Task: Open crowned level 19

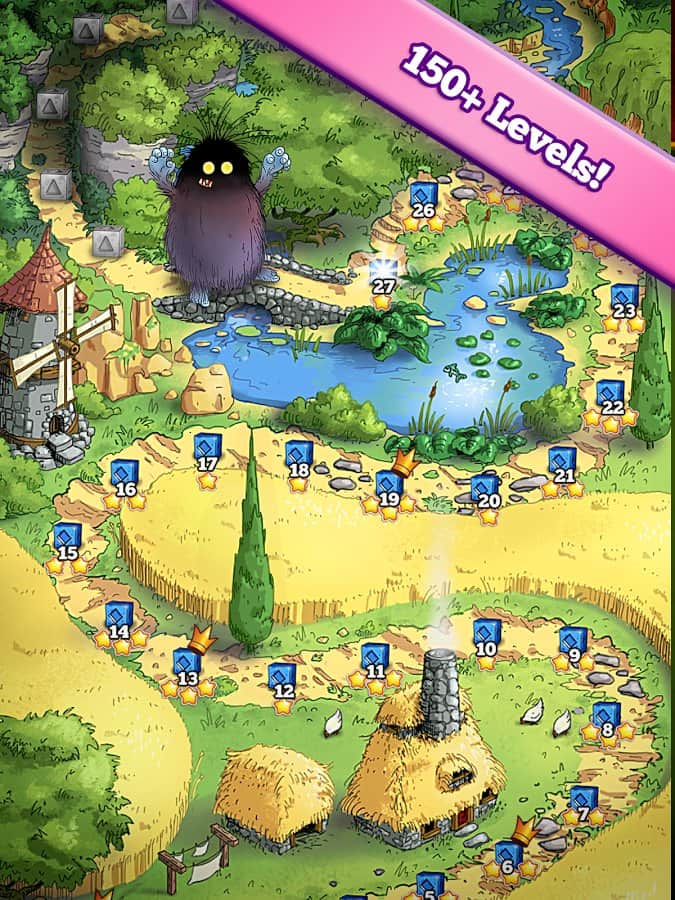Action: (x=389, y=487)
